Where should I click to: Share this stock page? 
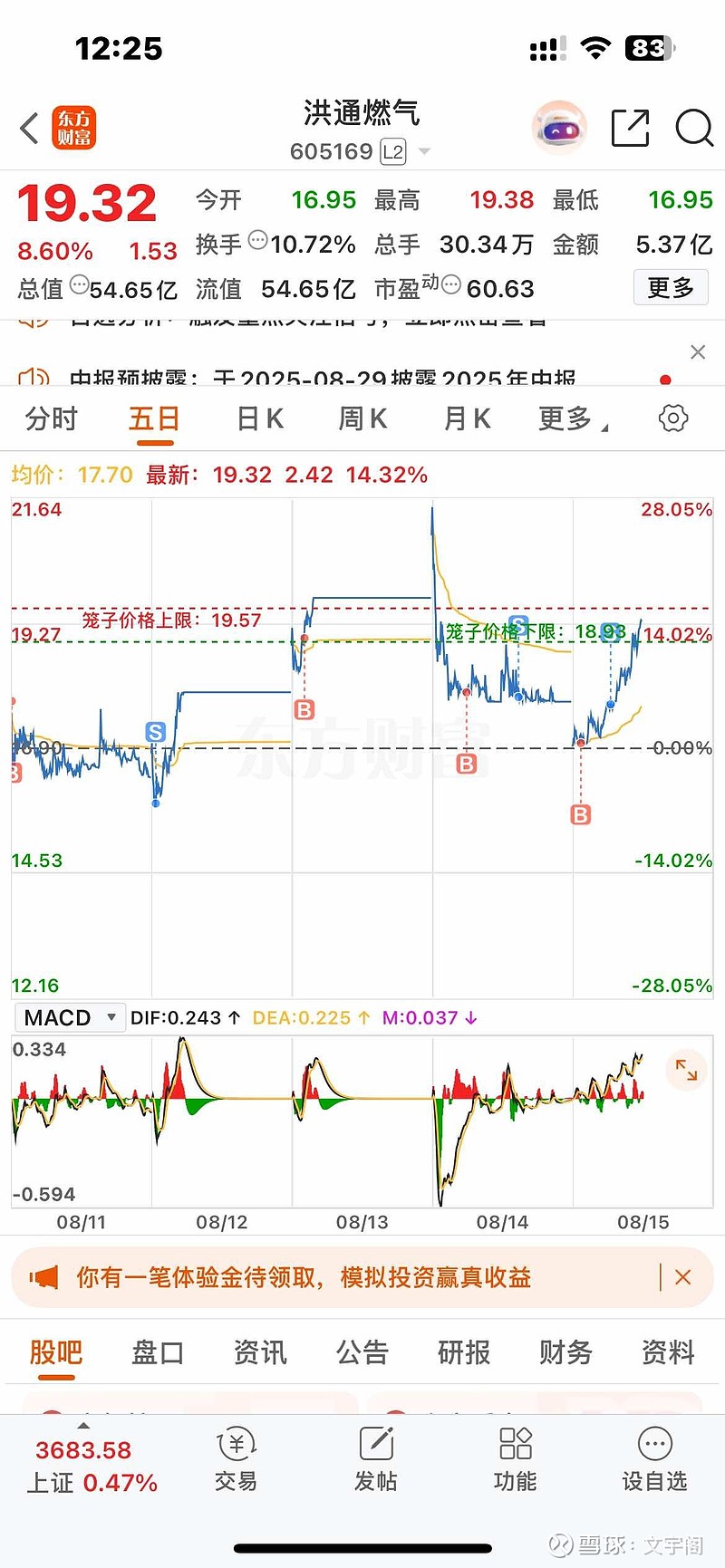pyautogui.click(x=631, y=128)
